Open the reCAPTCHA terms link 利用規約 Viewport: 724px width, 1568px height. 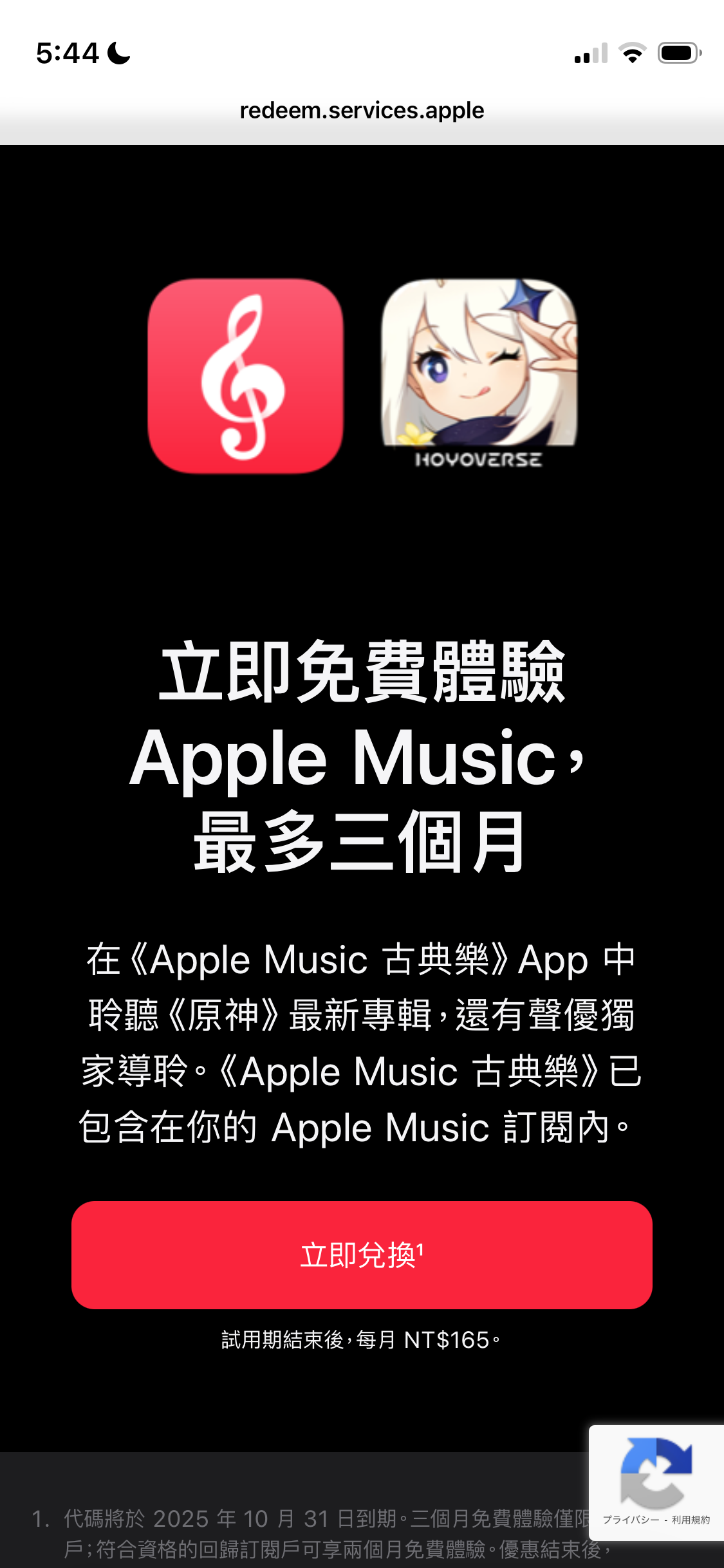(691, 1520)
